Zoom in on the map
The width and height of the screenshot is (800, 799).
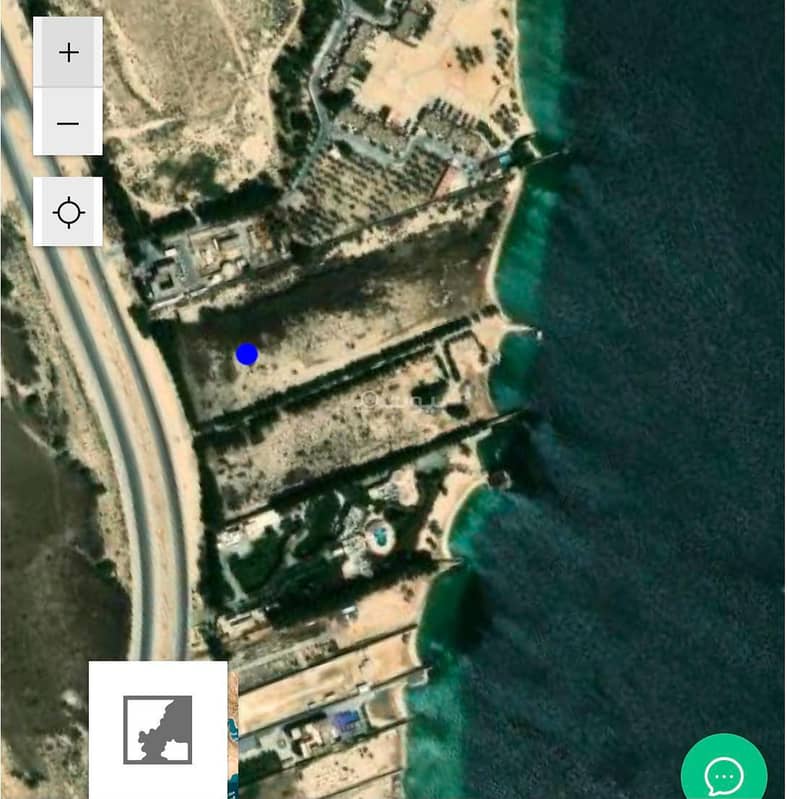pyautogui.click(x=68, y=53)
